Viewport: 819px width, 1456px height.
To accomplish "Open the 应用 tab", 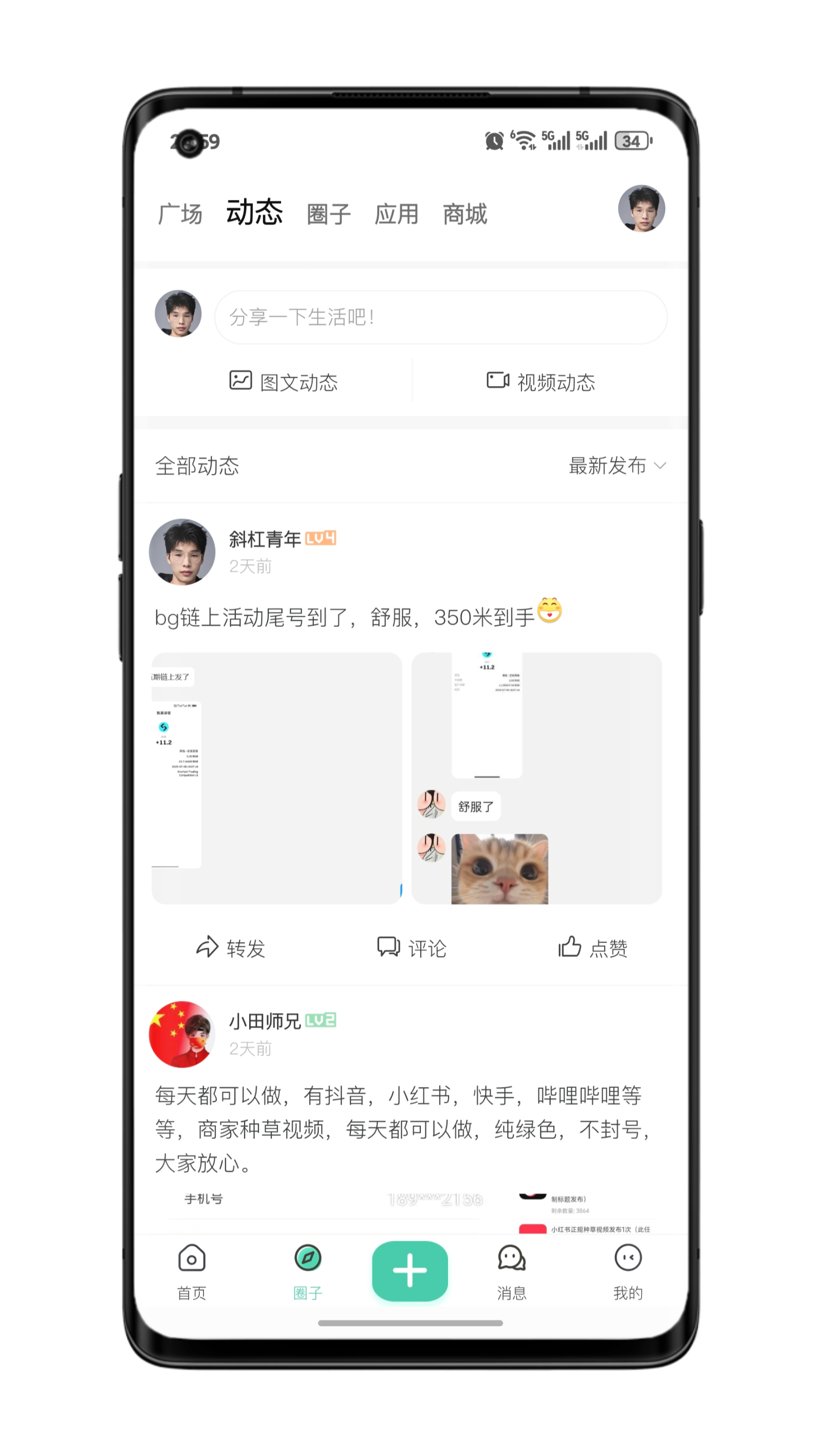I will (396, 214).
